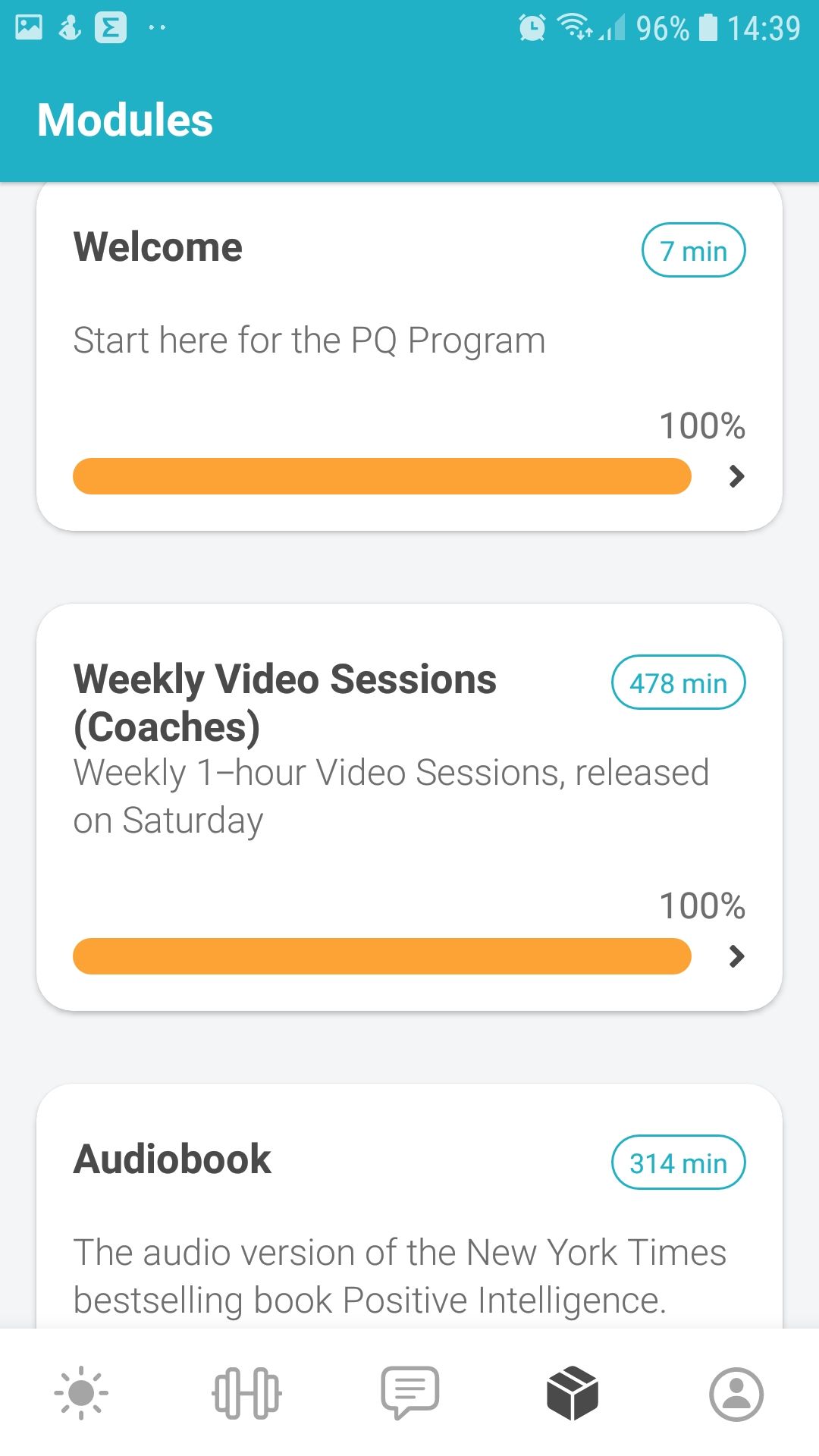Image resolution: width=819 pixels, height=1456 pixels.
Task: Expand the Welcome module with its chevron
Action: tap(735, 476)
